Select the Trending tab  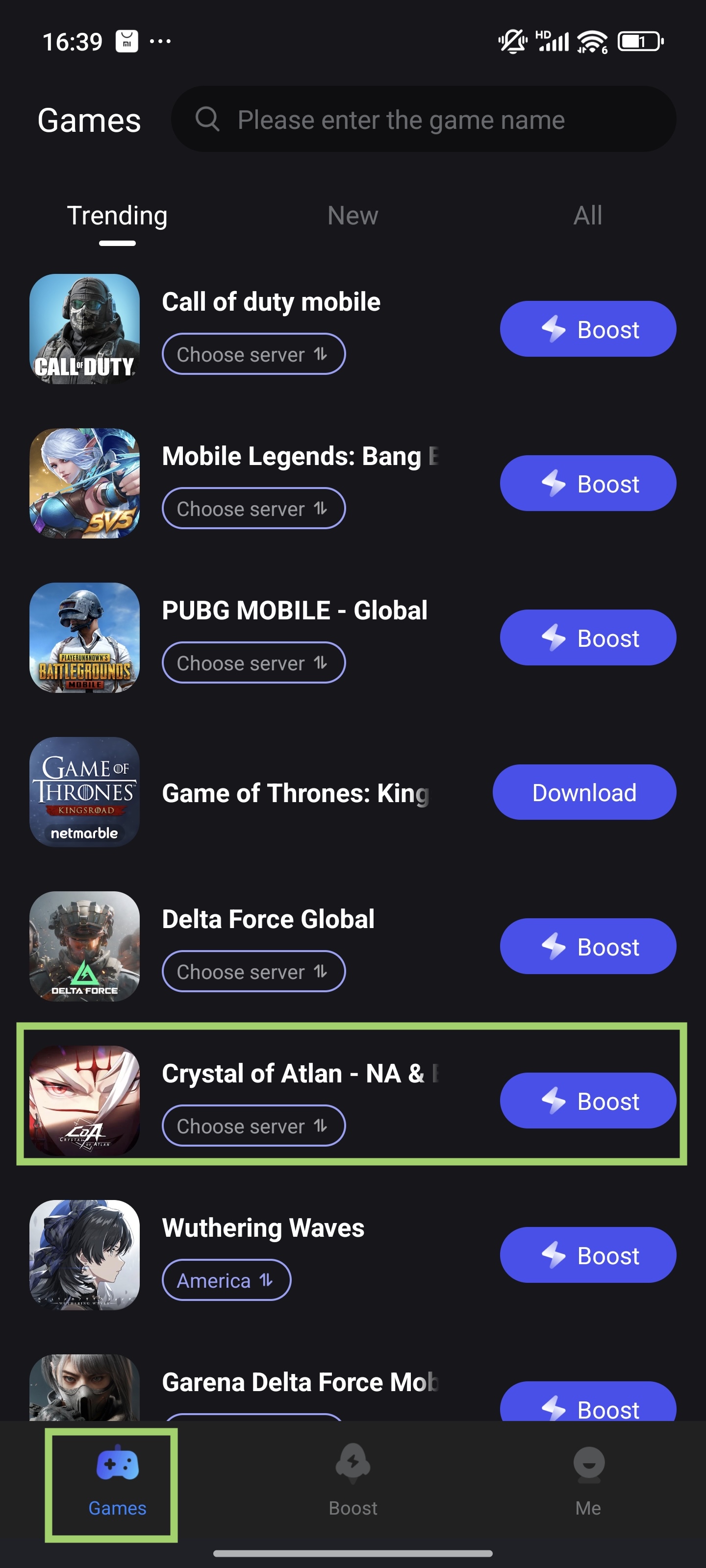point(117,216)
